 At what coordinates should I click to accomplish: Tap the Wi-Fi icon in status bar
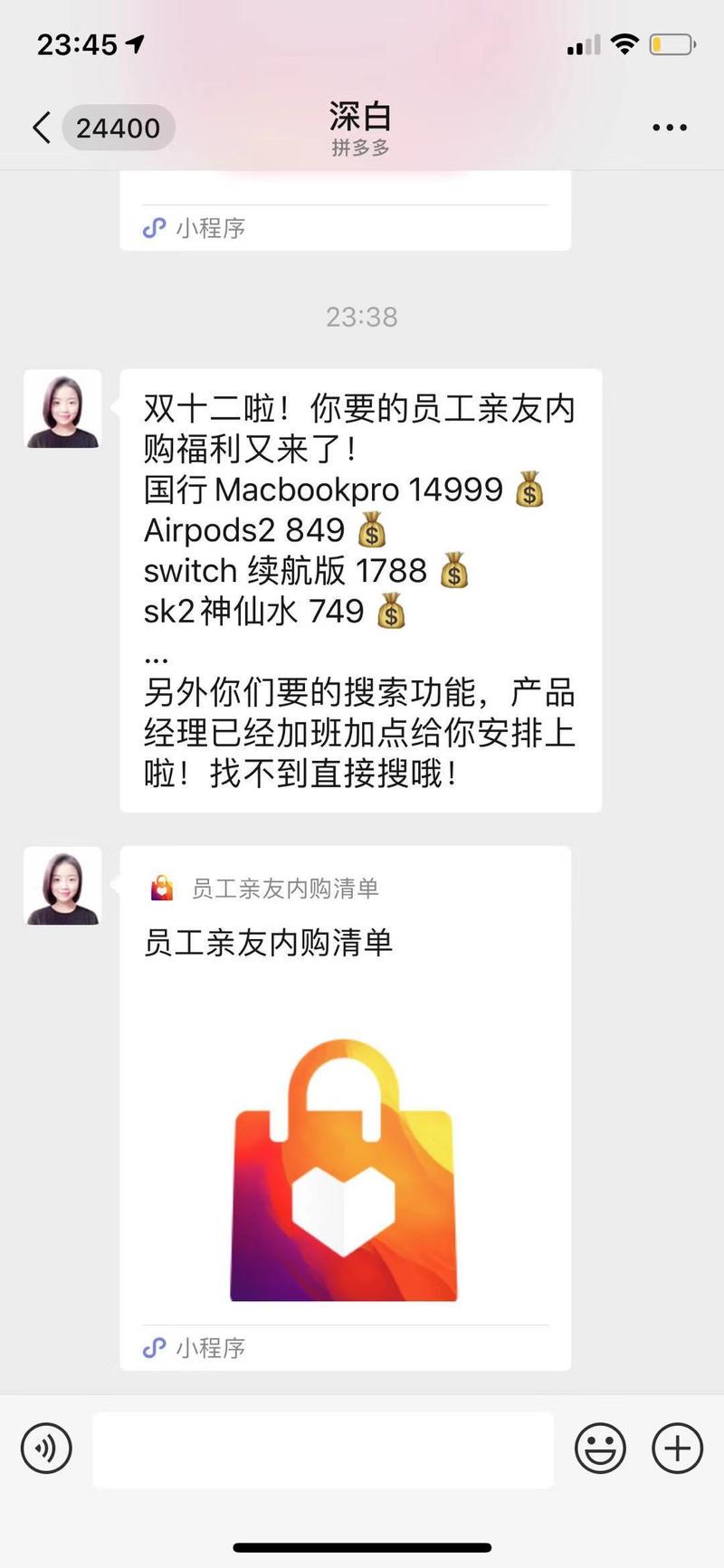624,42
